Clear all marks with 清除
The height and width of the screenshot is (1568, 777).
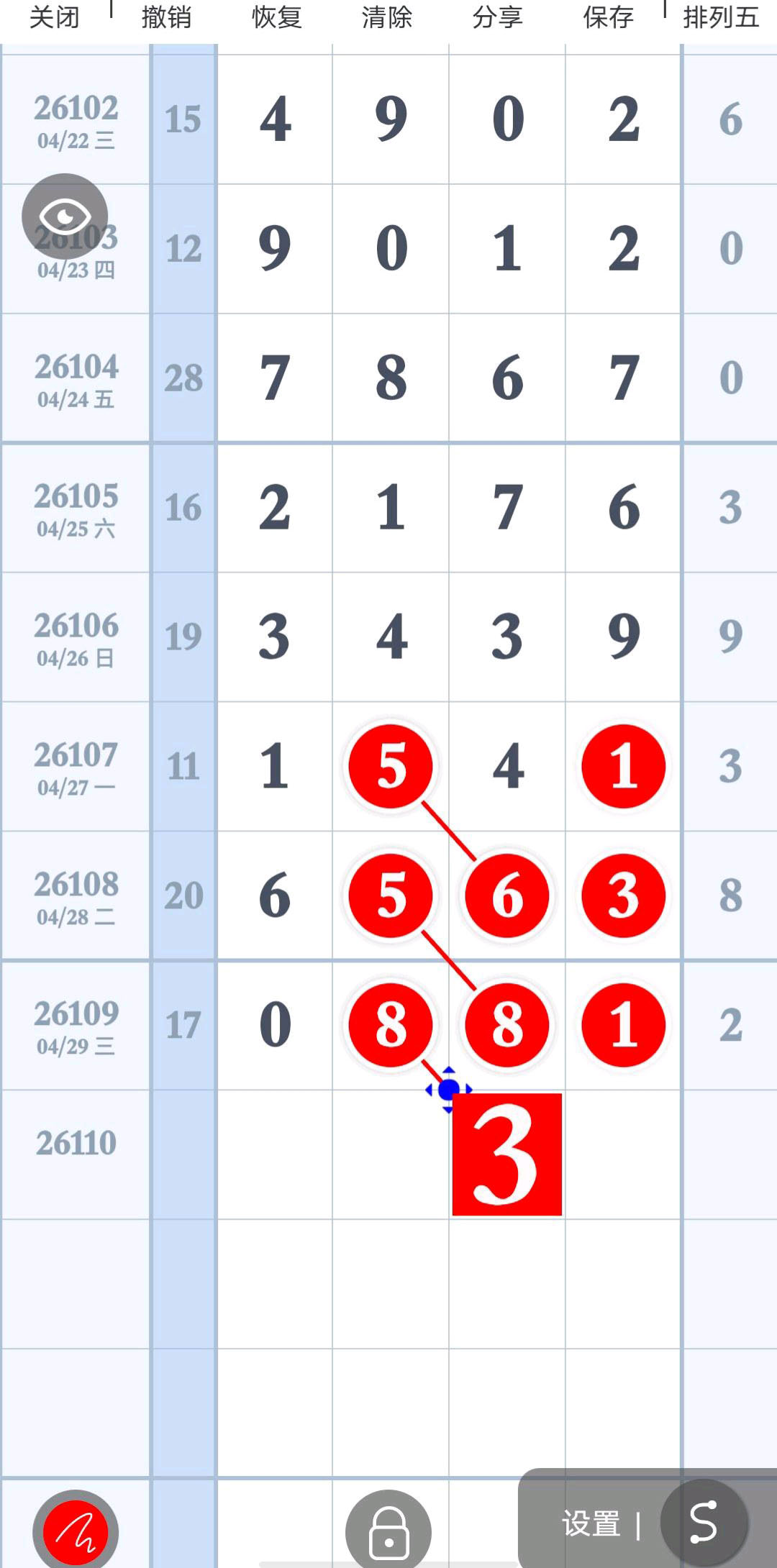pyautogui.click(x=387, y=17)
